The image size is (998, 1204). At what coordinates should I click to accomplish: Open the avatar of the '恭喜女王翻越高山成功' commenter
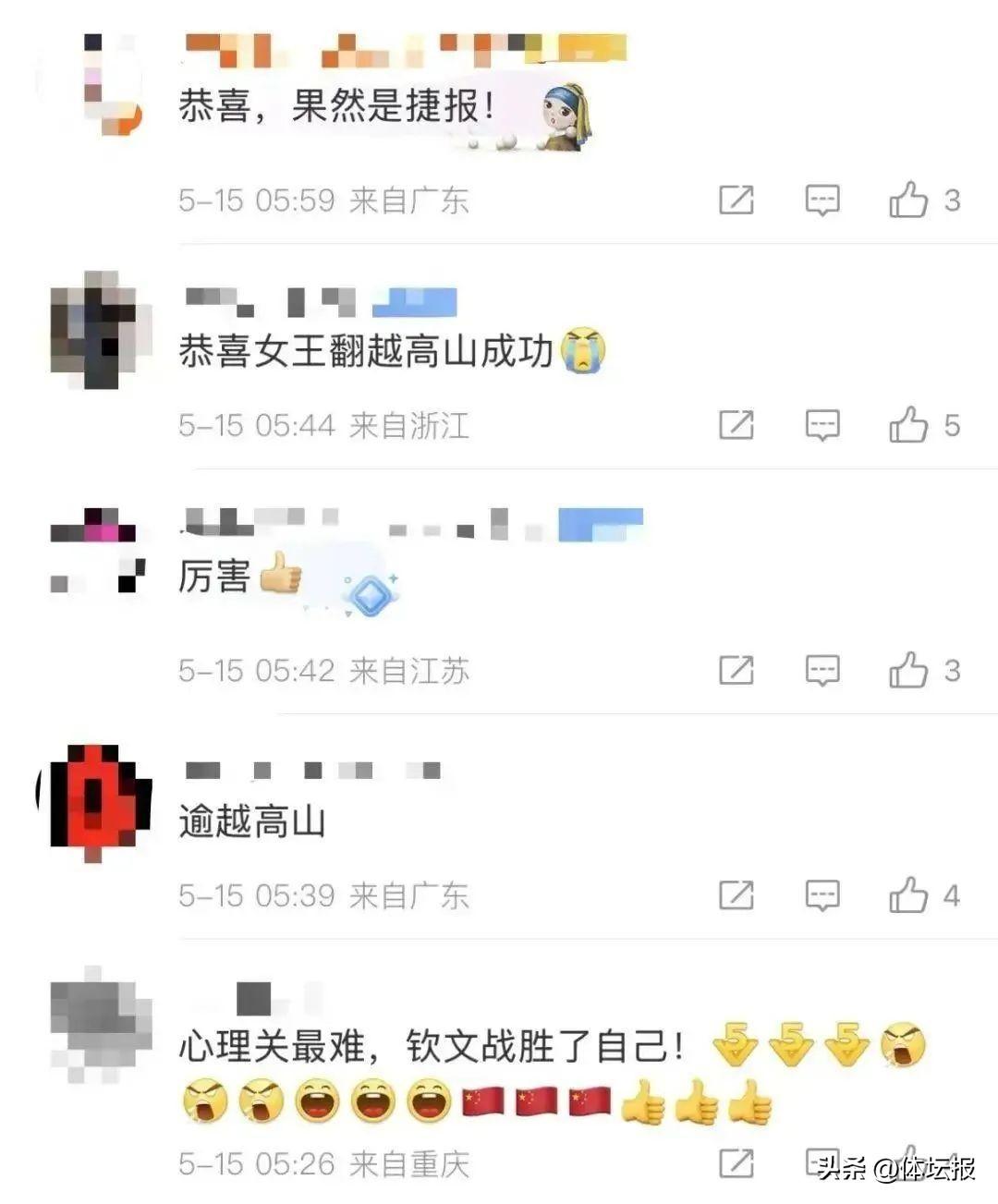click(96, 329)
